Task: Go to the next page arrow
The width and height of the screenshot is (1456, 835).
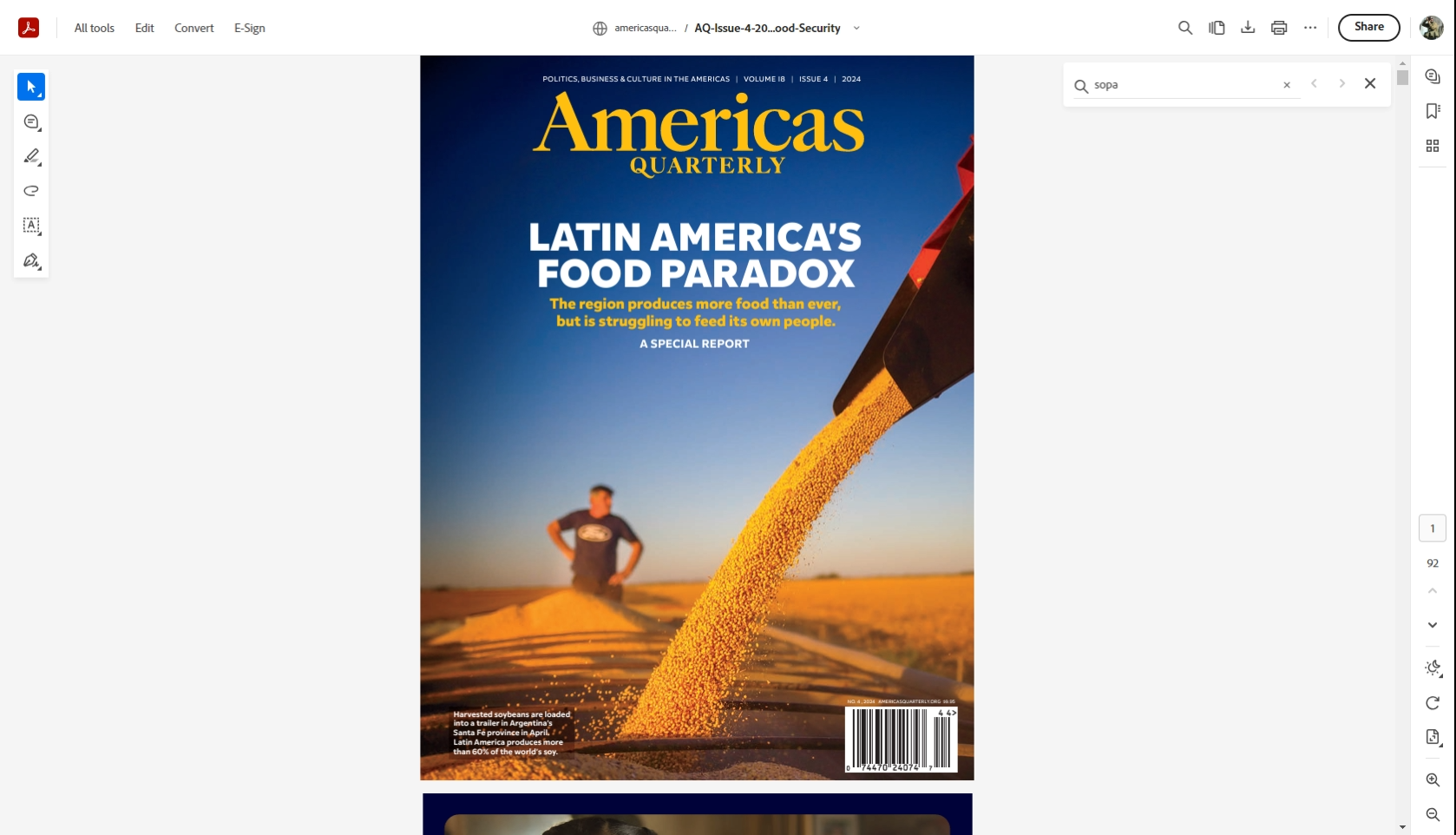Action: coord(1433,625)
